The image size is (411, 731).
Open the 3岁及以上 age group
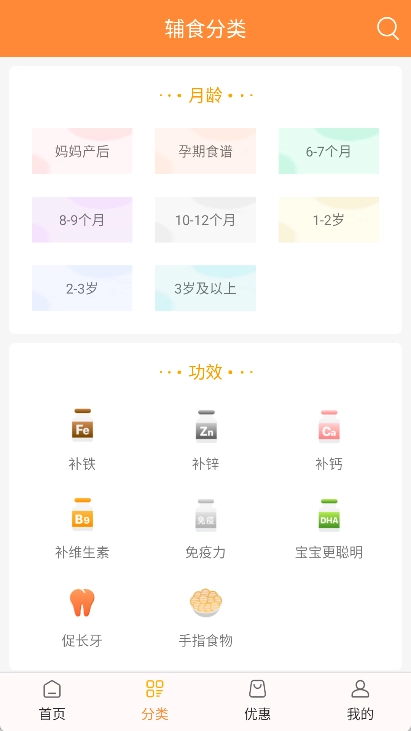[205, 288]
